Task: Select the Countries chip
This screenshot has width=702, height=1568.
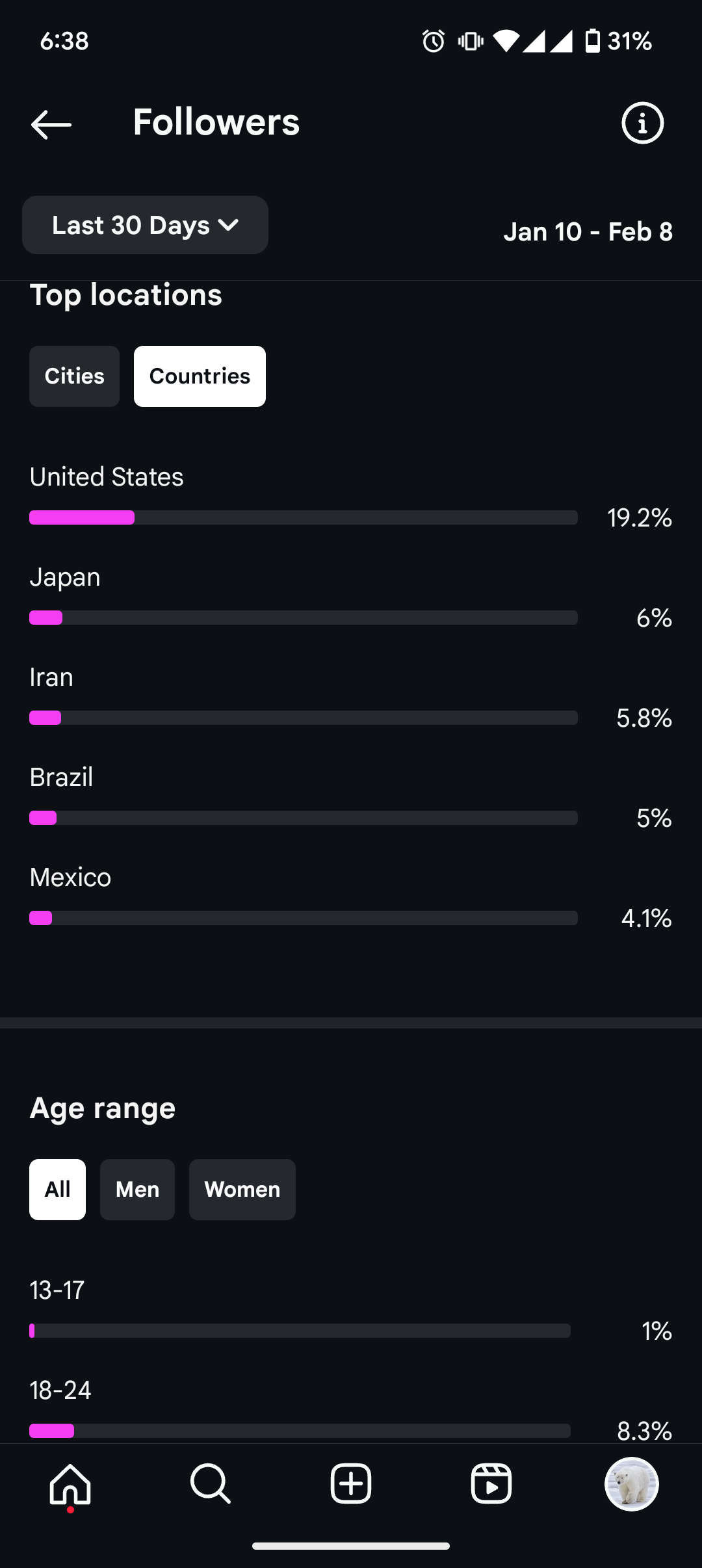Action: (x=200, y=376)
